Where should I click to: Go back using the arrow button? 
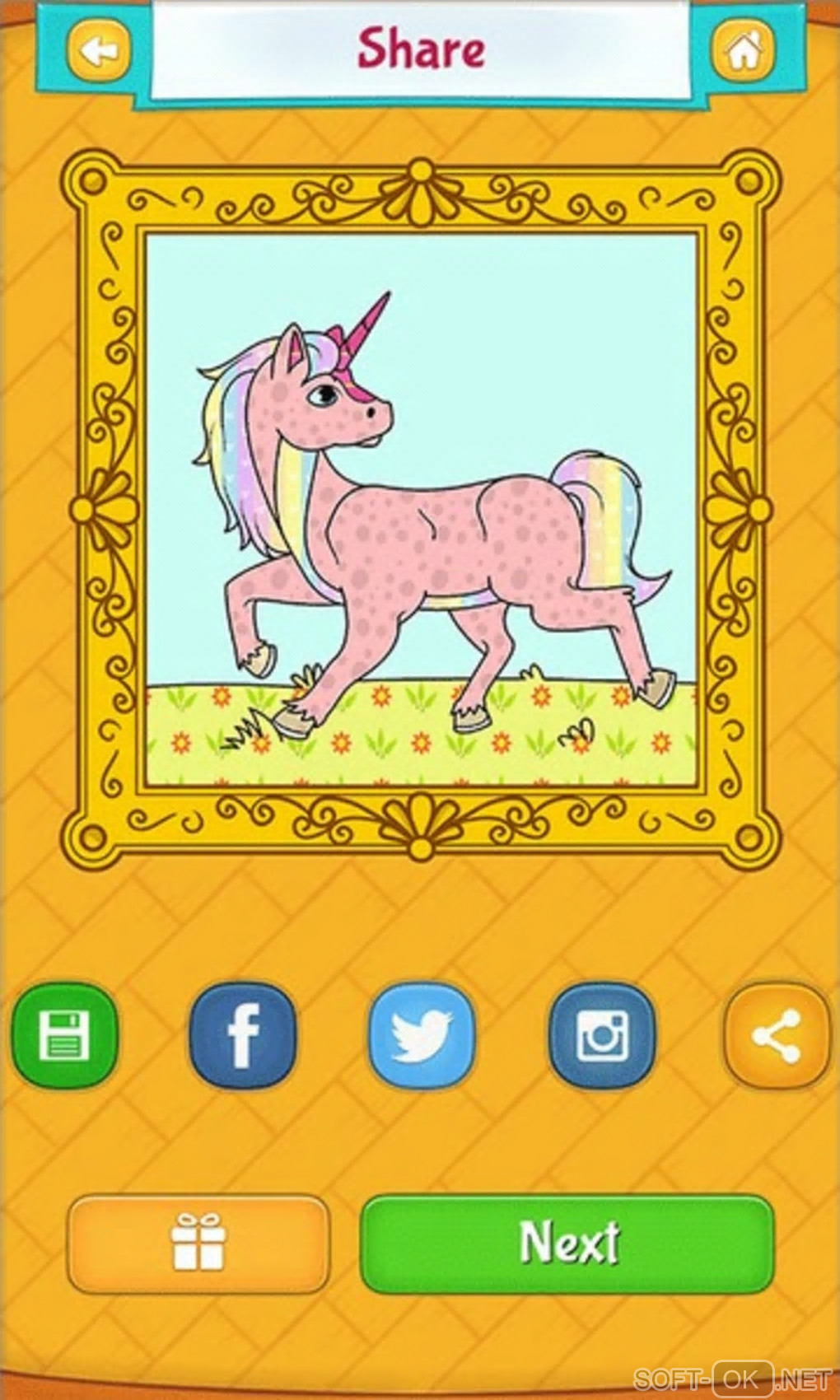(99, 52)
